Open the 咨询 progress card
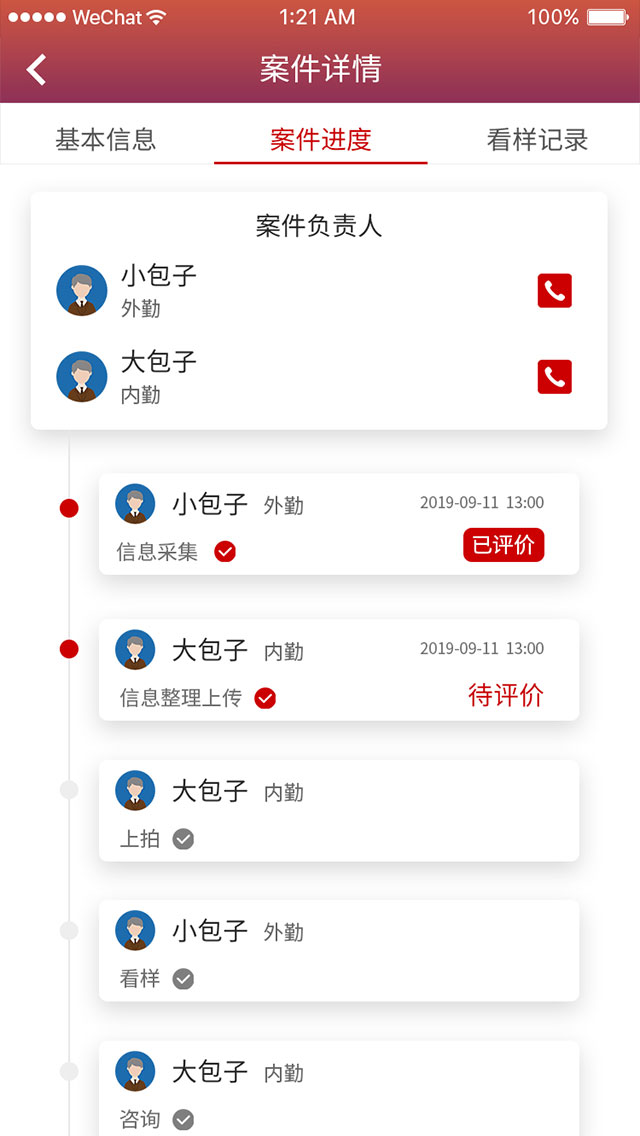The width and height of the screenshot is (640, 1136). 338,1090
